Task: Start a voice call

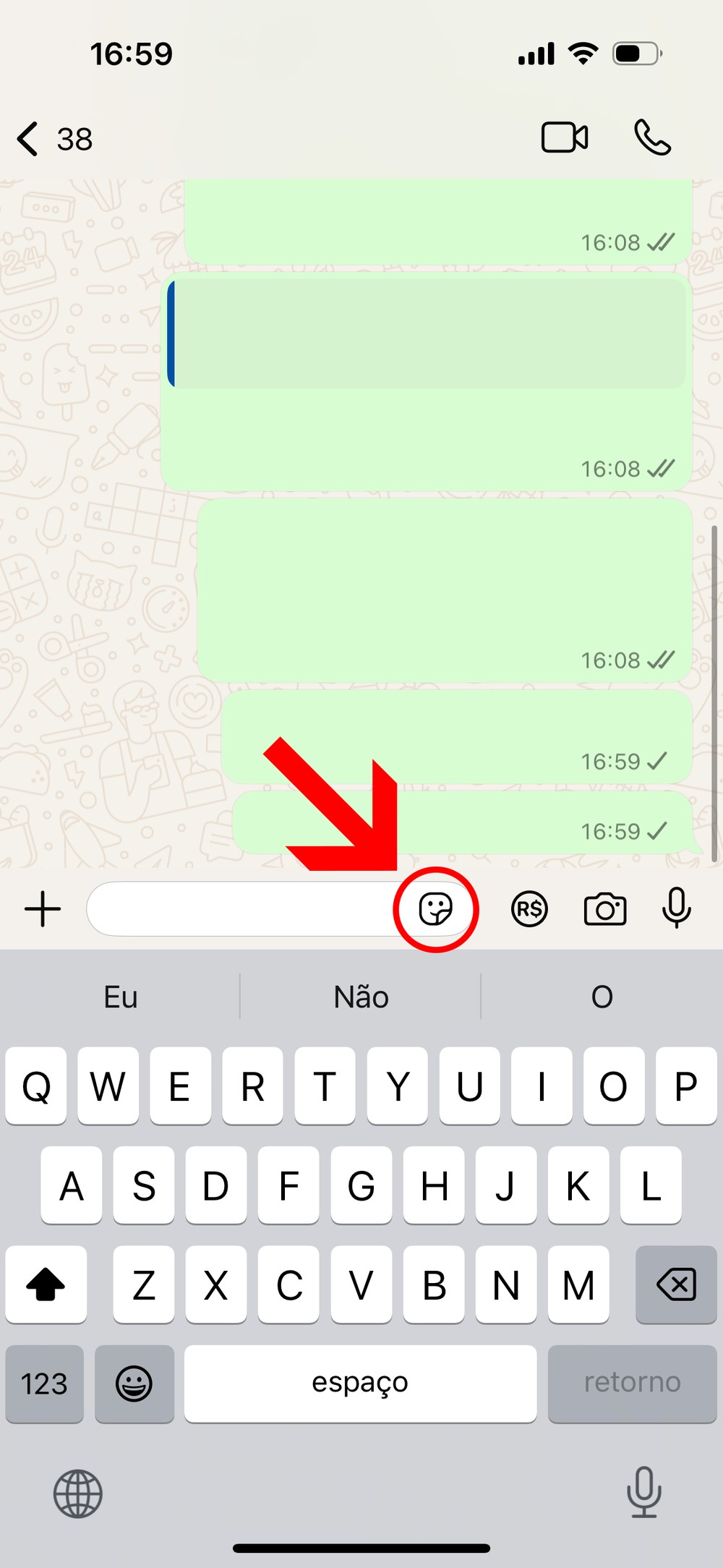Action: (x=652, y=137)
